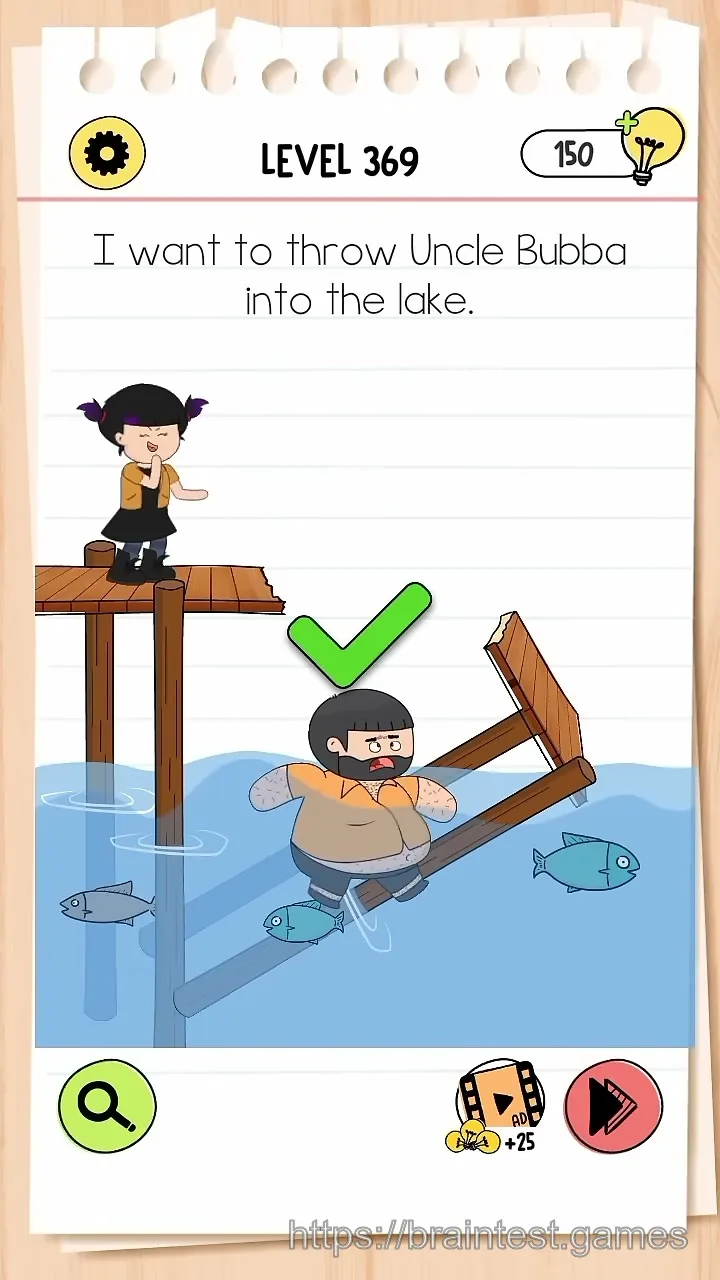The image size is (720, 1280).
Task: Open the settings gear
Action: point(107,154)
